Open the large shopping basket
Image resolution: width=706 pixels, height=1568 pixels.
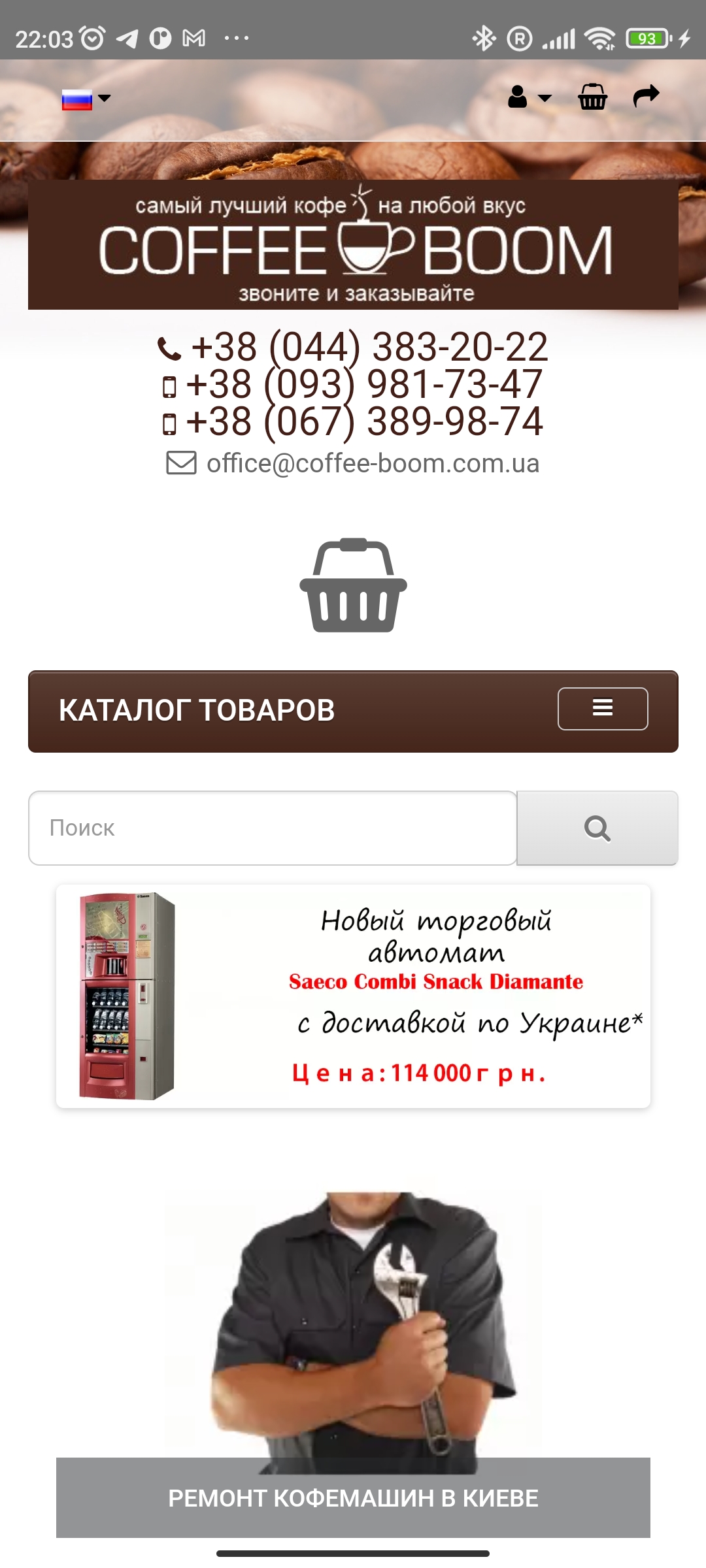[353, 585]
